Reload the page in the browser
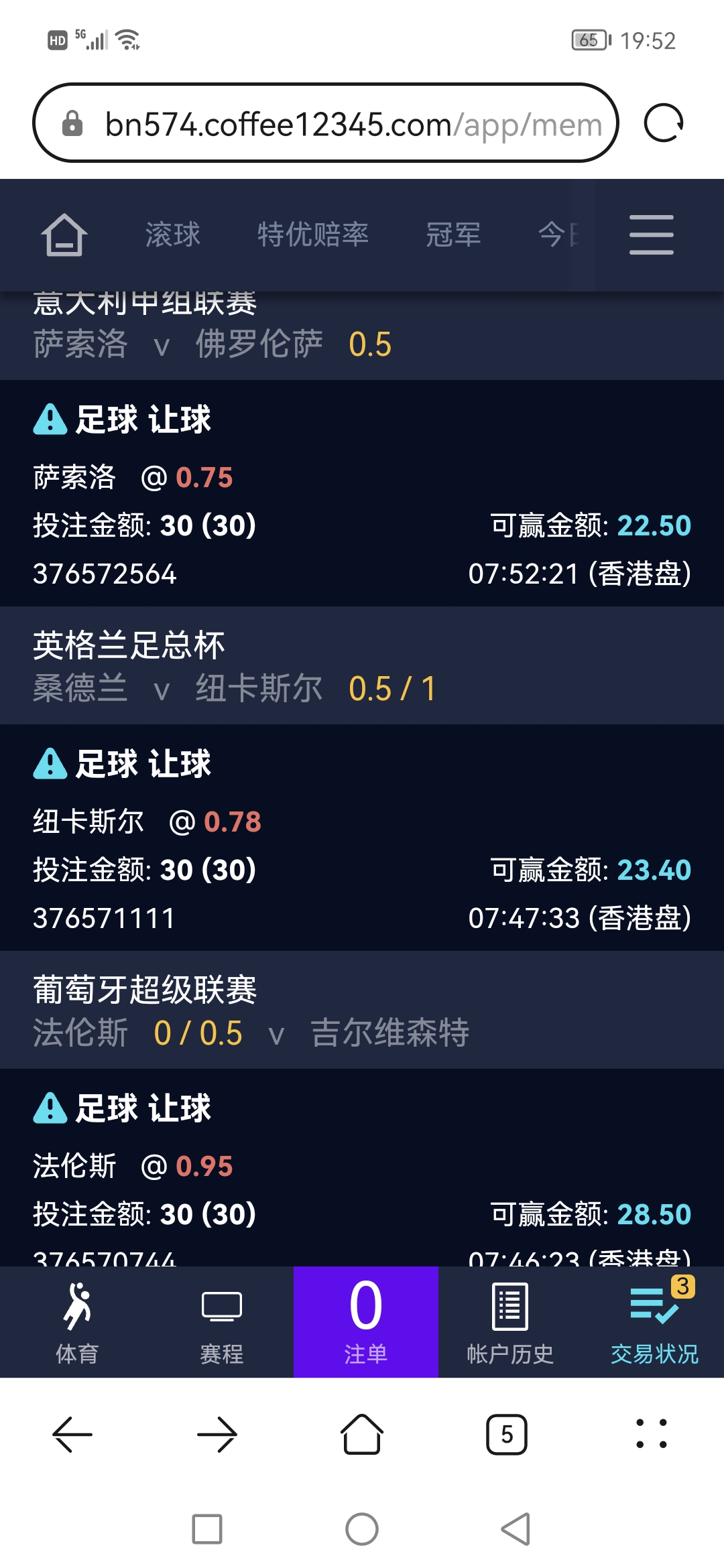Image resolution: width=724 pixels, height=1568 pixels. 663,123
